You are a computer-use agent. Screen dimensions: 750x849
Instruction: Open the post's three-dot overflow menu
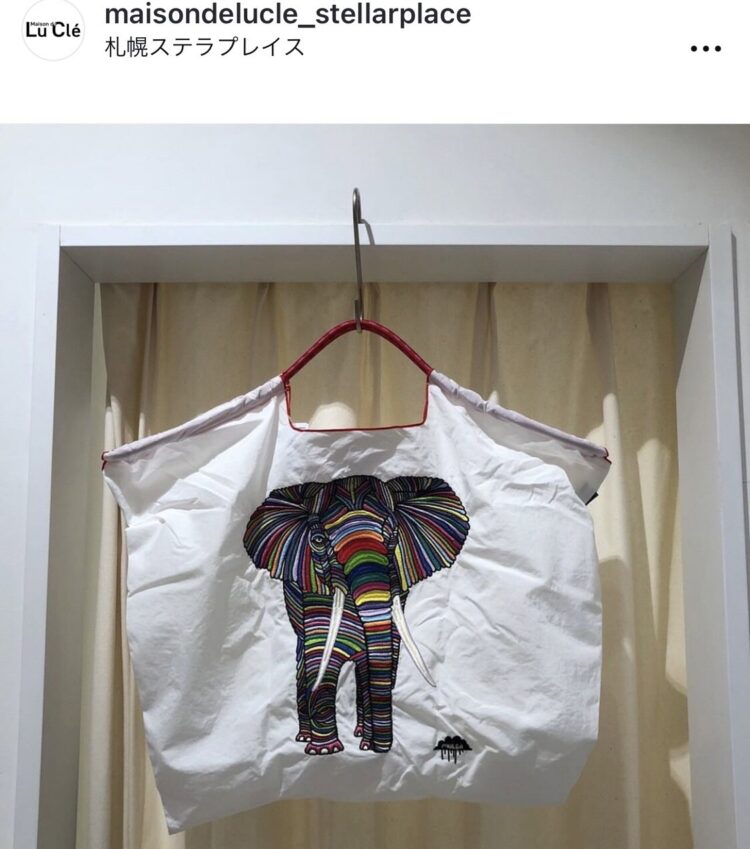706,47
